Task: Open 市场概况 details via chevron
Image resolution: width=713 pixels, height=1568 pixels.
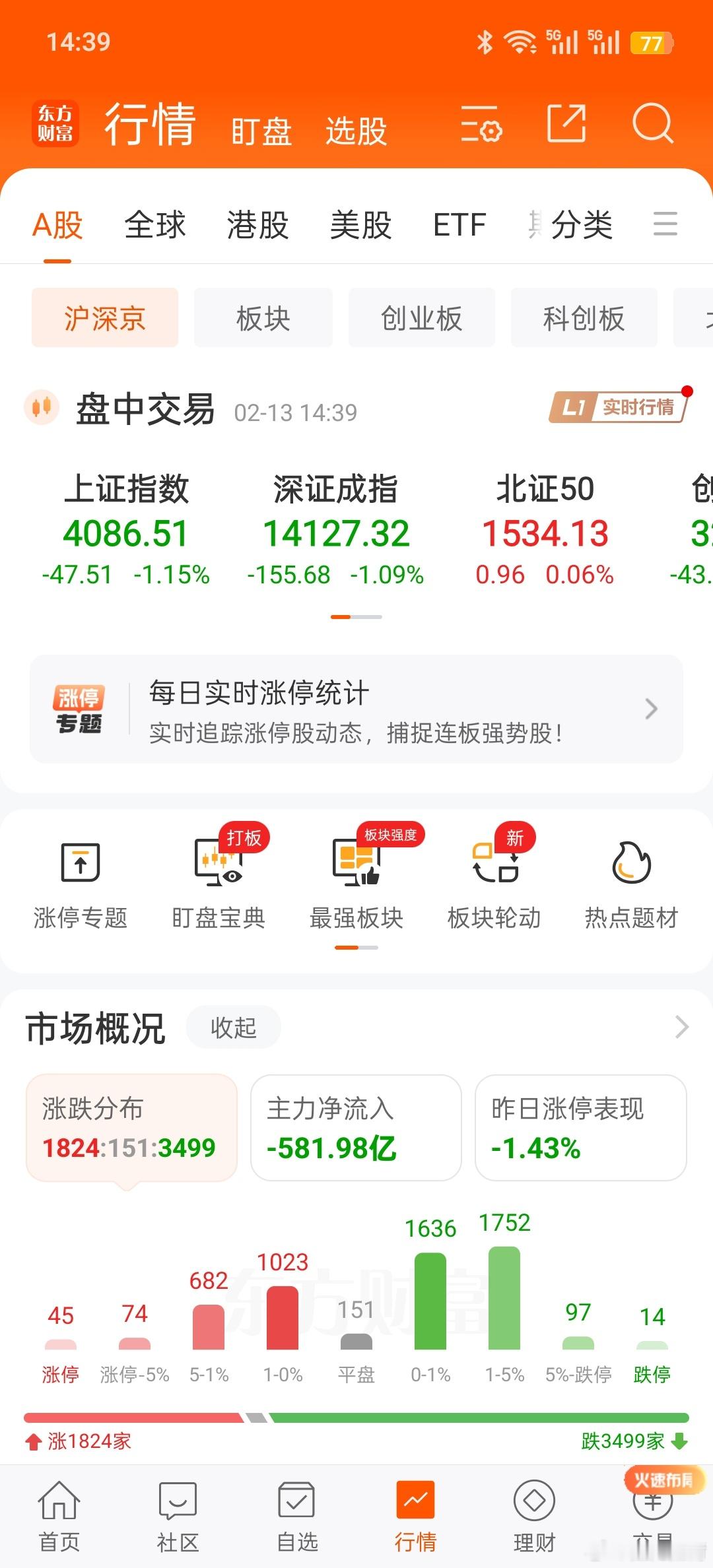Action: click(x=683, y=1027)
